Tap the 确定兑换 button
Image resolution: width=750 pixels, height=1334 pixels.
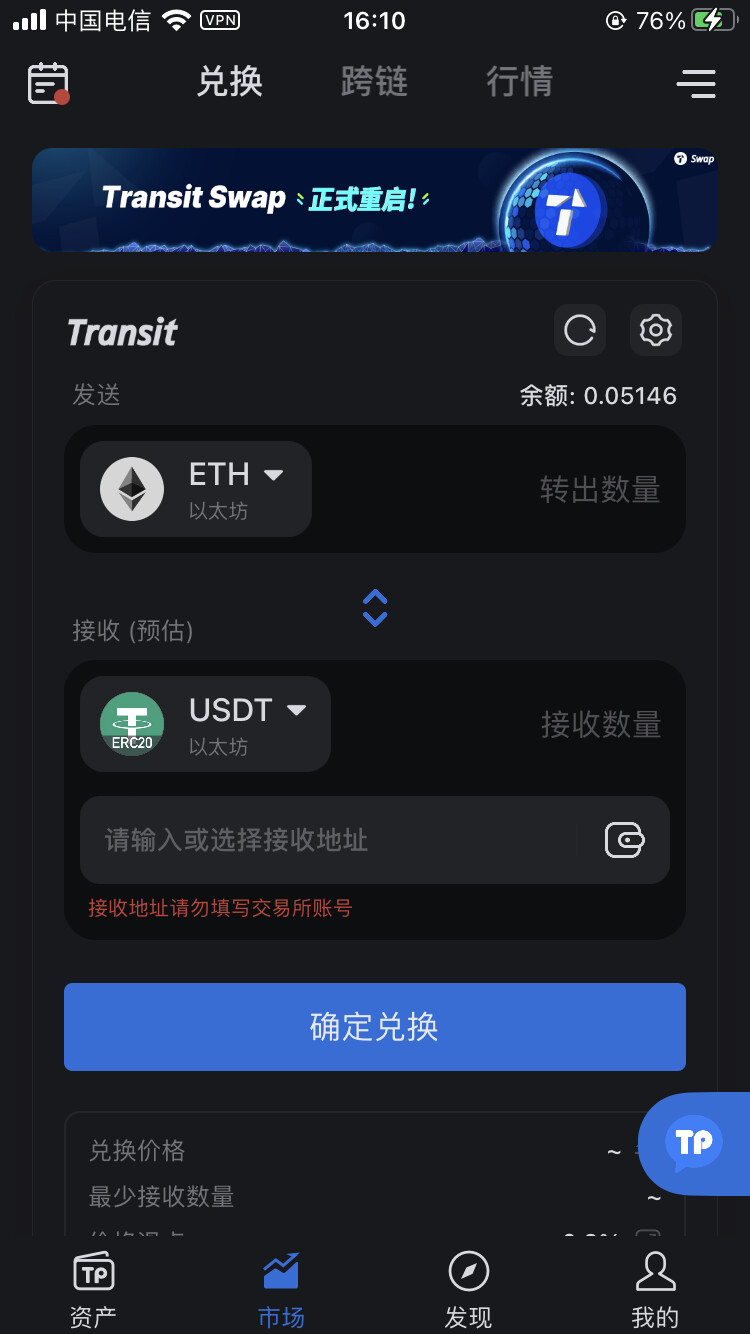coord(374,1027)
